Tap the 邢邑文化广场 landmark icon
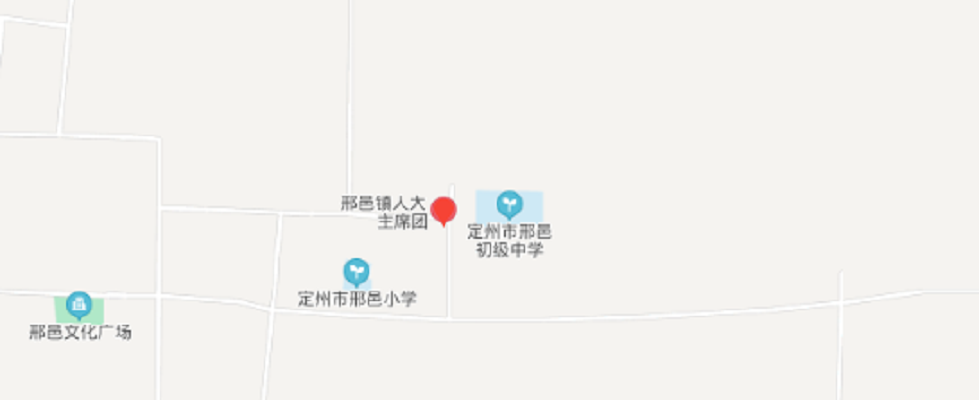The width and height of the screenshot is (979, 400). tap(79, 305)
